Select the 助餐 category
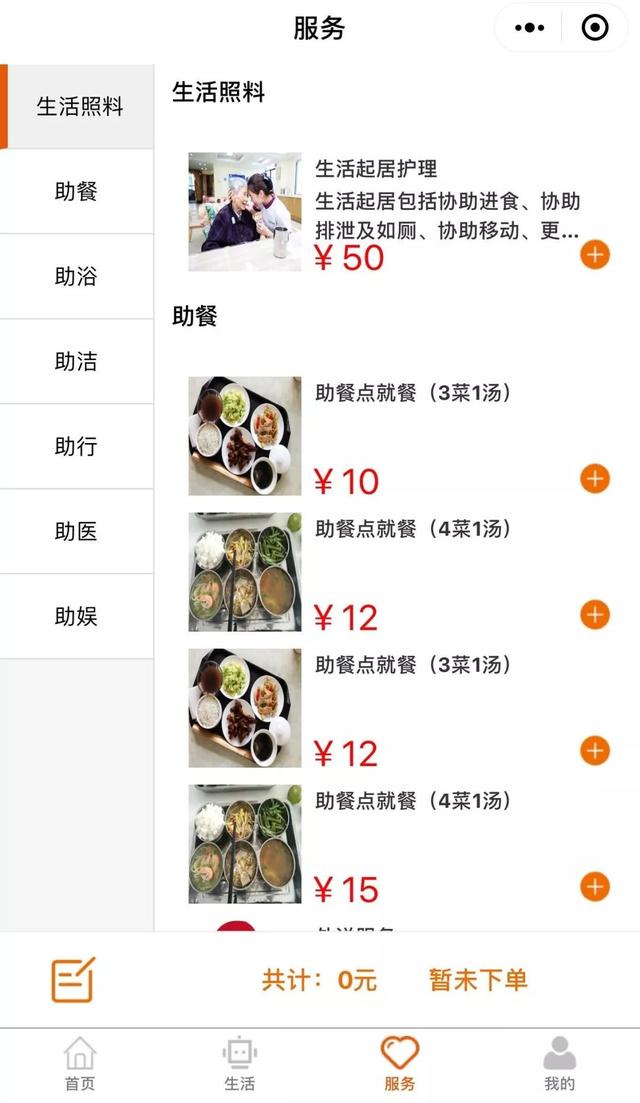The image size is (640, 1103). click(76, 192)
